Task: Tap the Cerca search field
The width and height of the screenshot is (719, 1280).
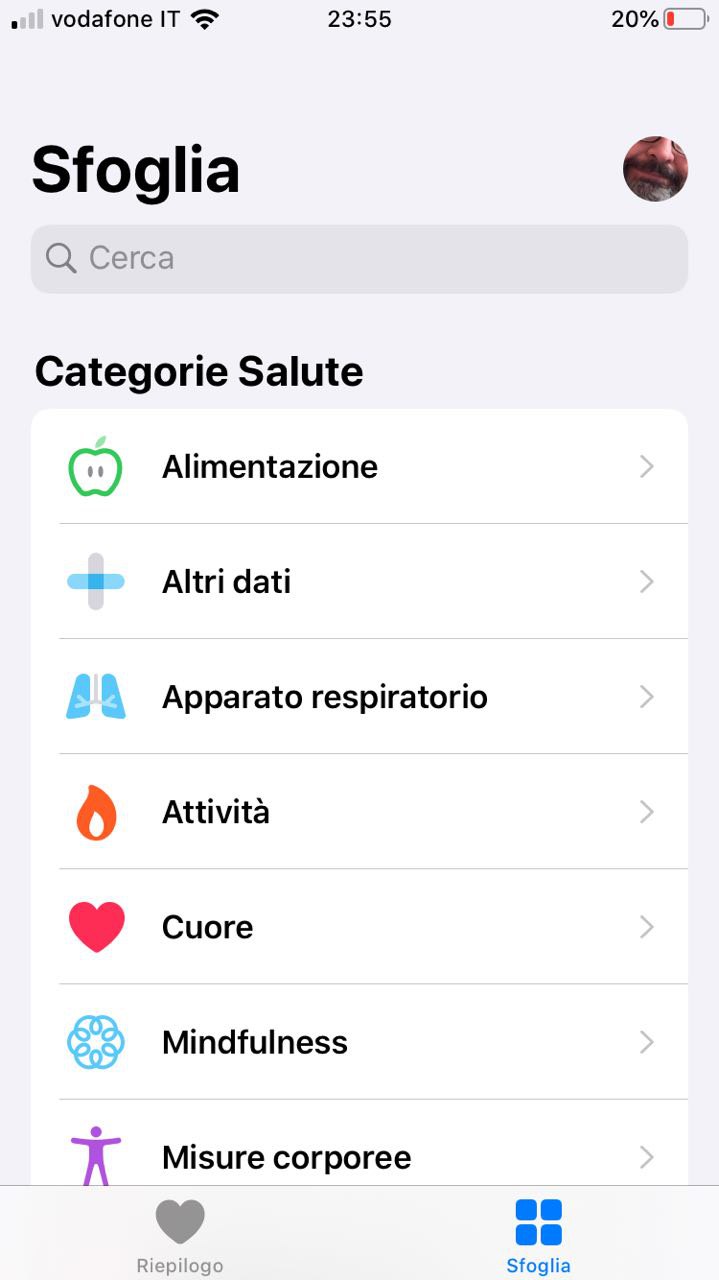Action: coord(359,259)
